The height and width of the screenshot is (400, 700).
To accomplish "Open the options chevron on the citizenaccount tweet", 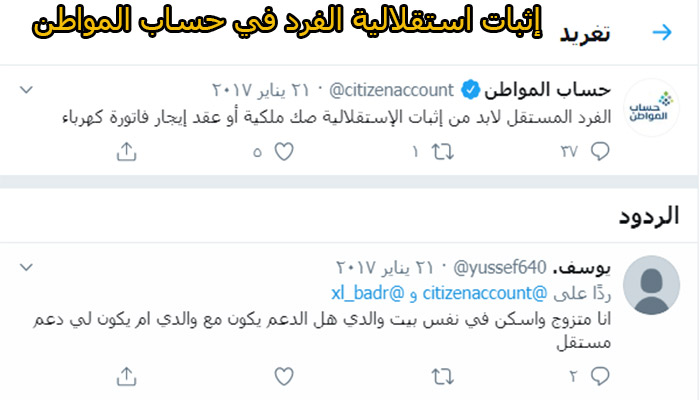I will [27, 89].
